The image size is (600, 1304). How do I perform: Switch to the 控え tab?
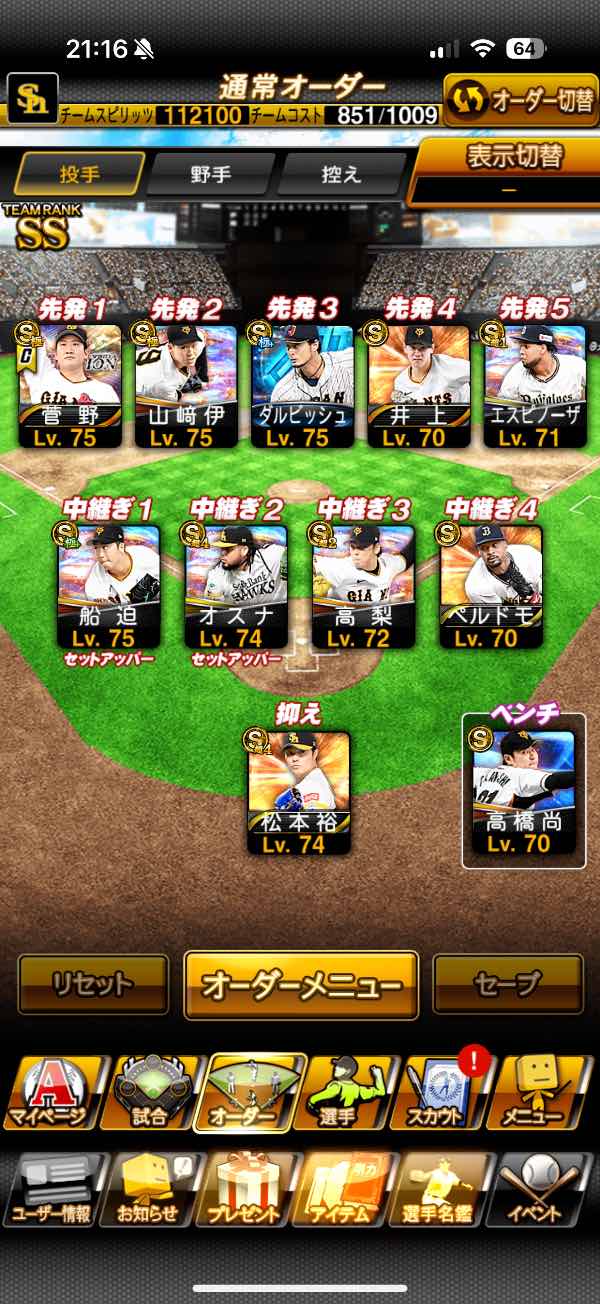[341, 174]
